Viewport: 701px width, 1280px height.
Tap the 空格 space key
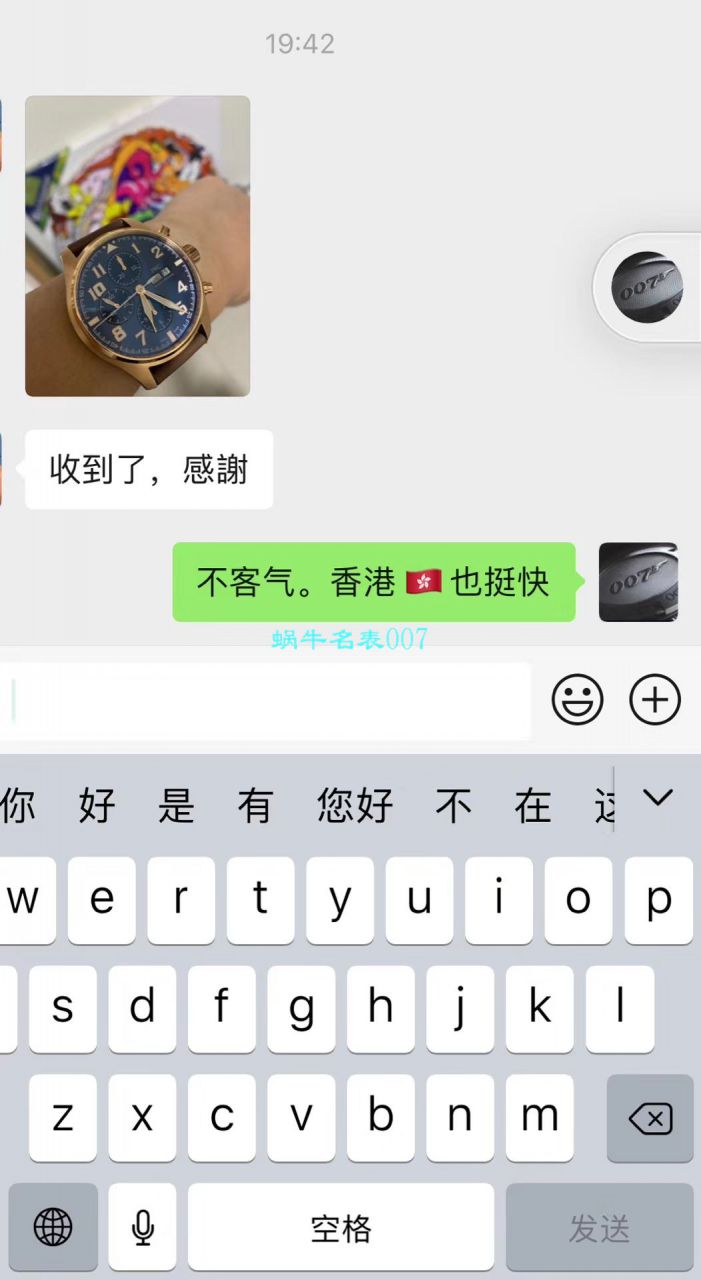(340, 1227)
